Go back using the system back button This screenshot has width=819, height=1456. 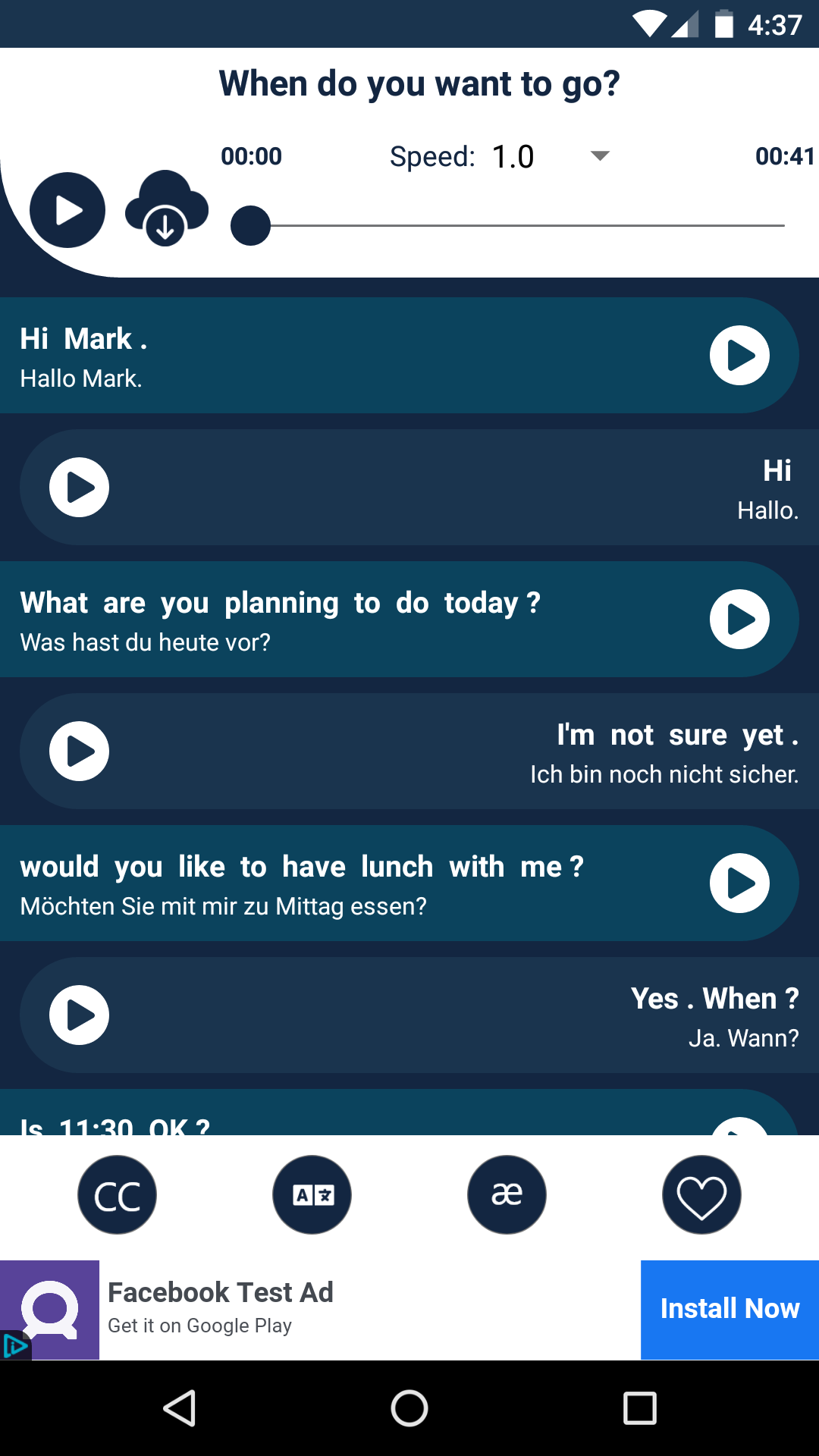point(180,1408)
